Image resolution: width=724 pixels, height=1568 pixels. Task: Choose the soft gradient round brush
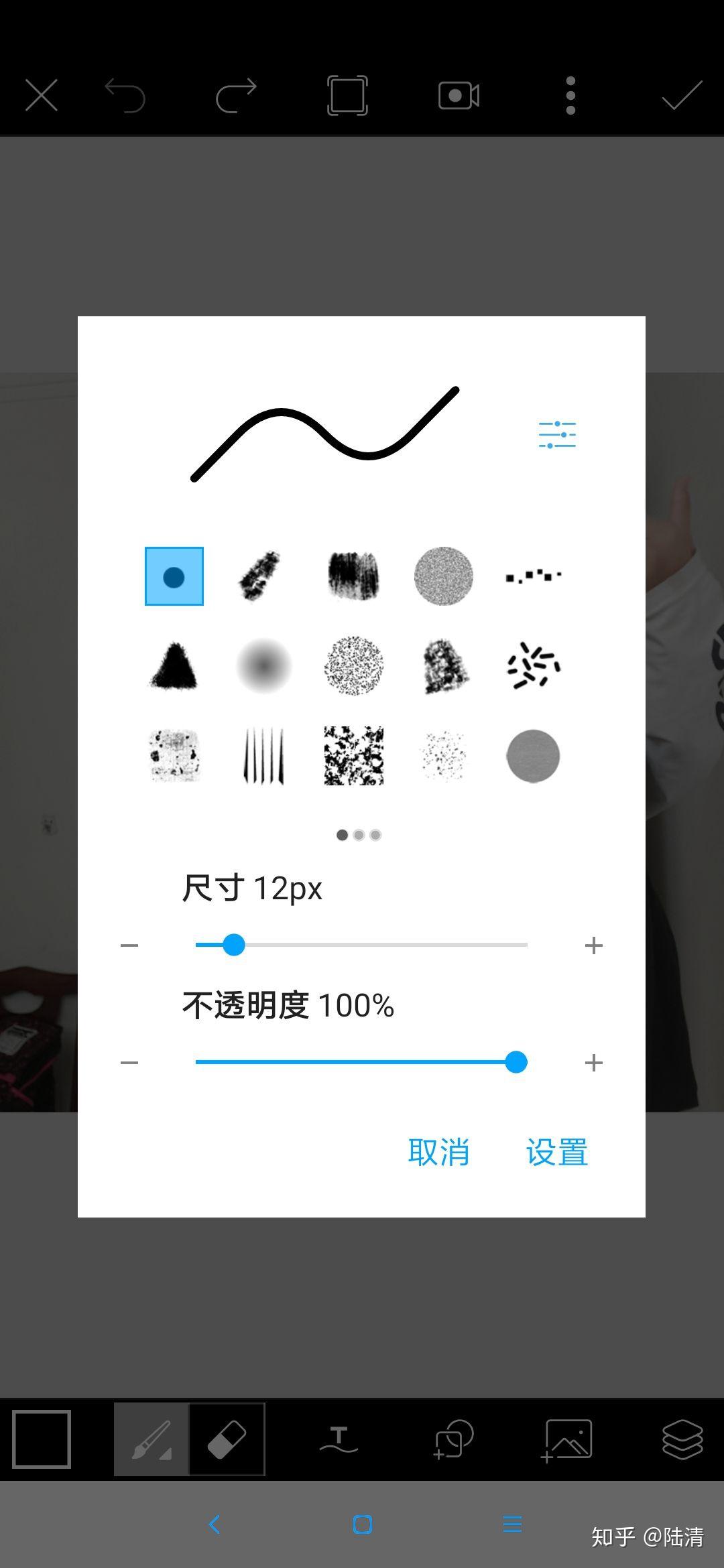[264, 666]
